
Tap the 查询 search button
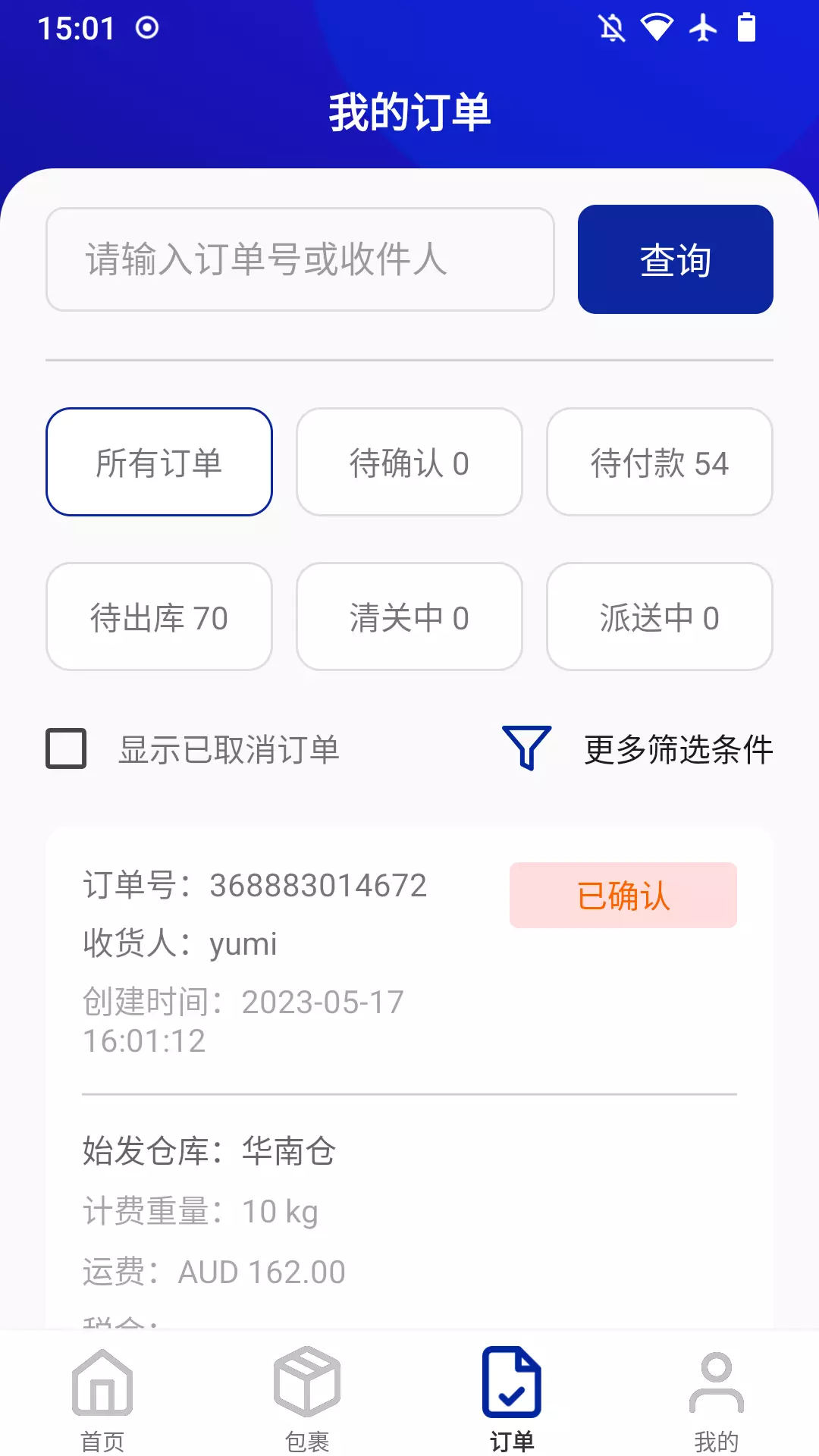click(x=676, y=259)
